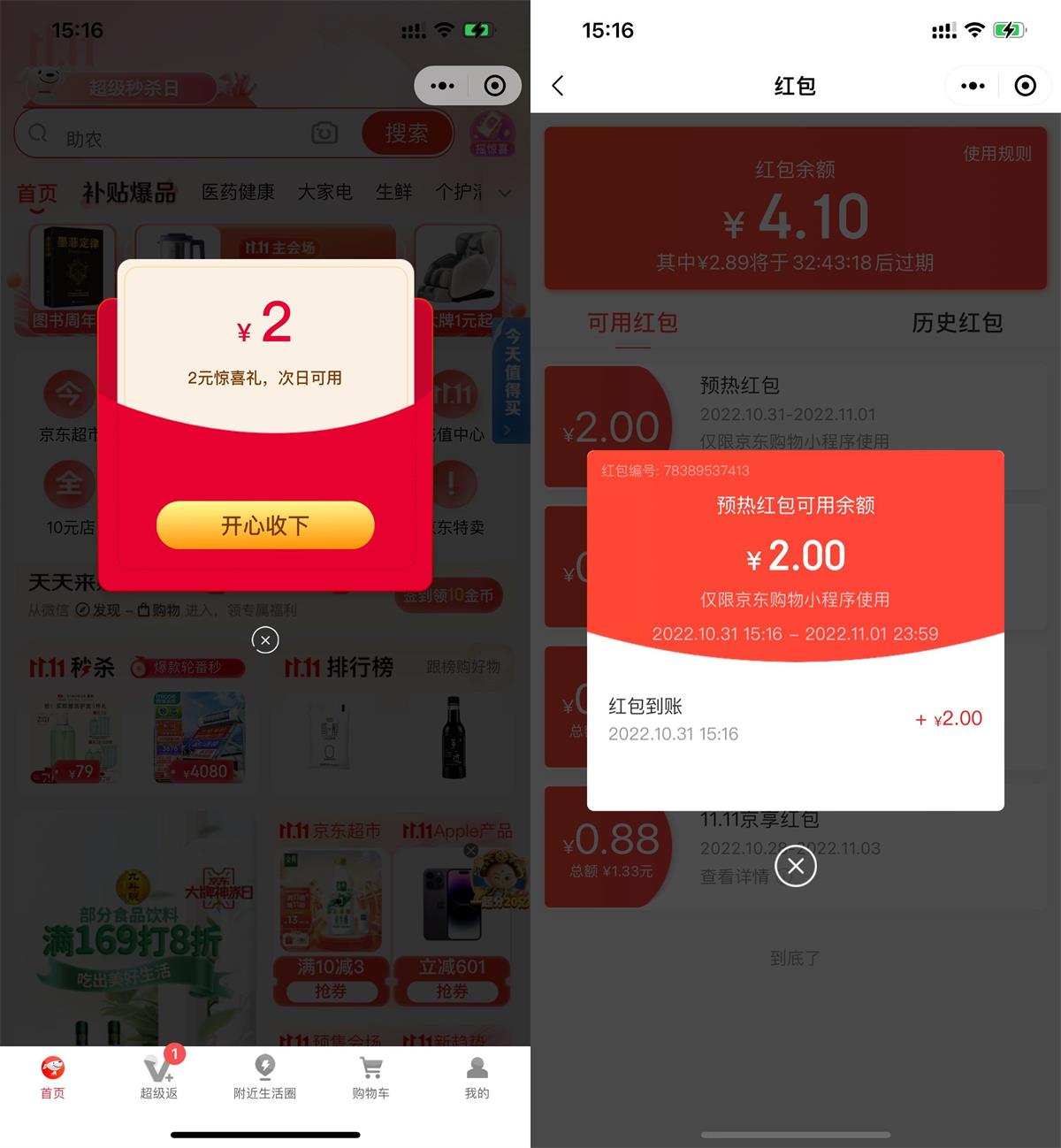This screenshot has width=1061, height=1148.
Task: Open the mini-program menu on 红包 page
Action: [973, 86]
